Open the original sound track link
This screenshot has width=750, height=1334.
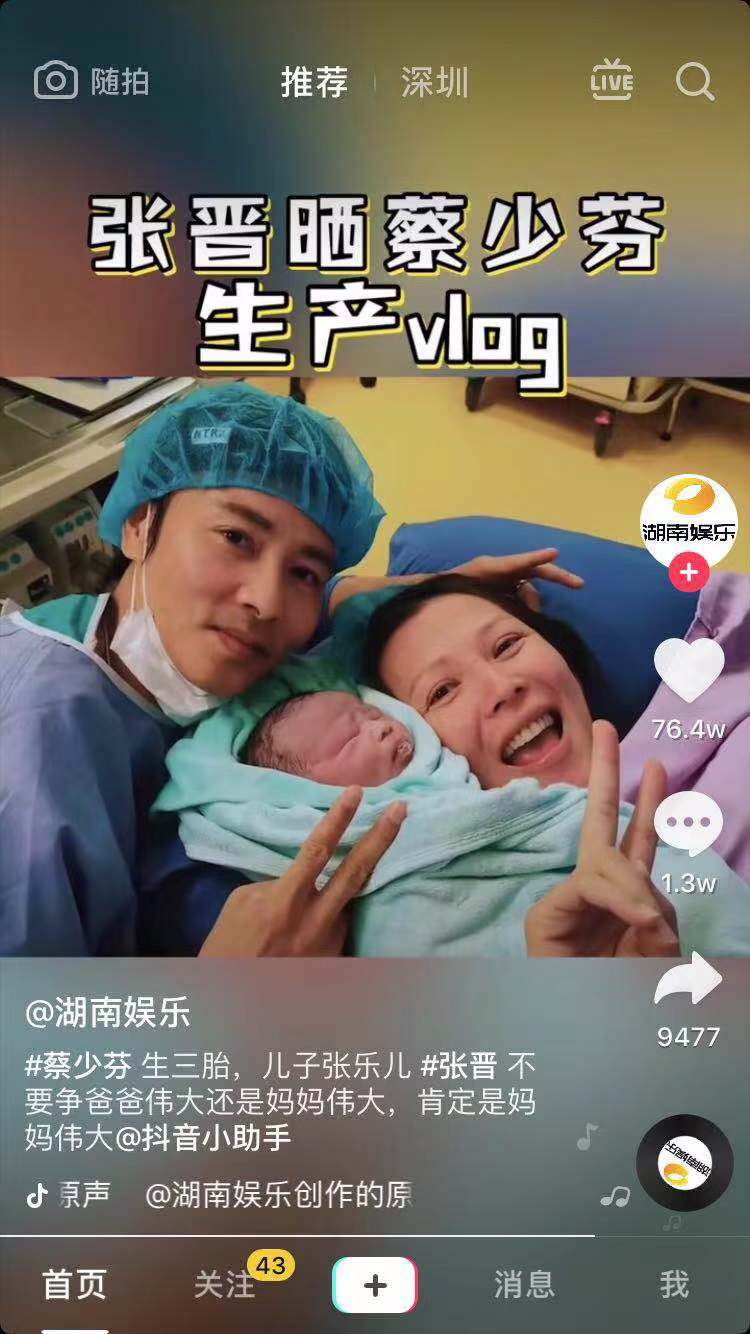(278, 1194)
